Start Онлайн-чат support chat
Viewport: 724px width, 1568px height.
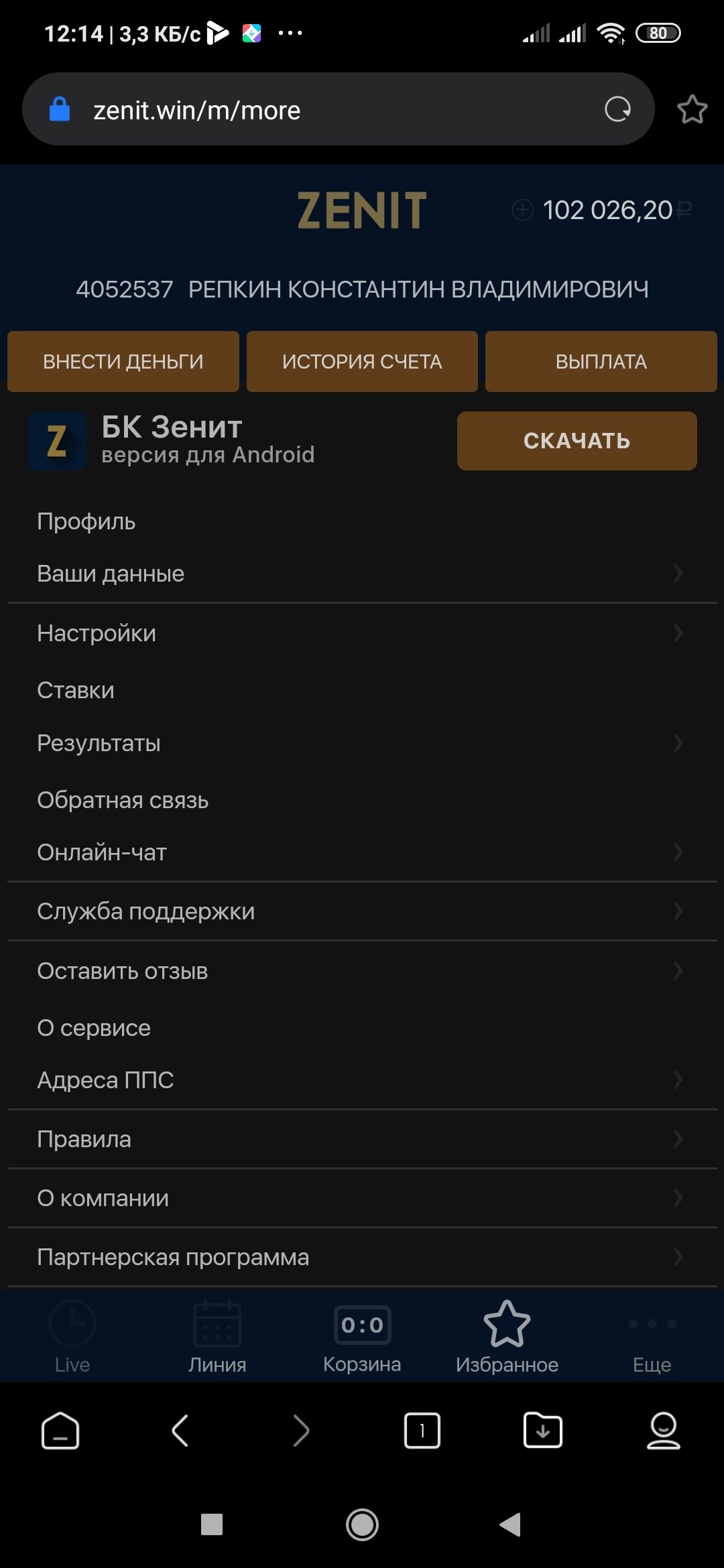tap(362, 852)
